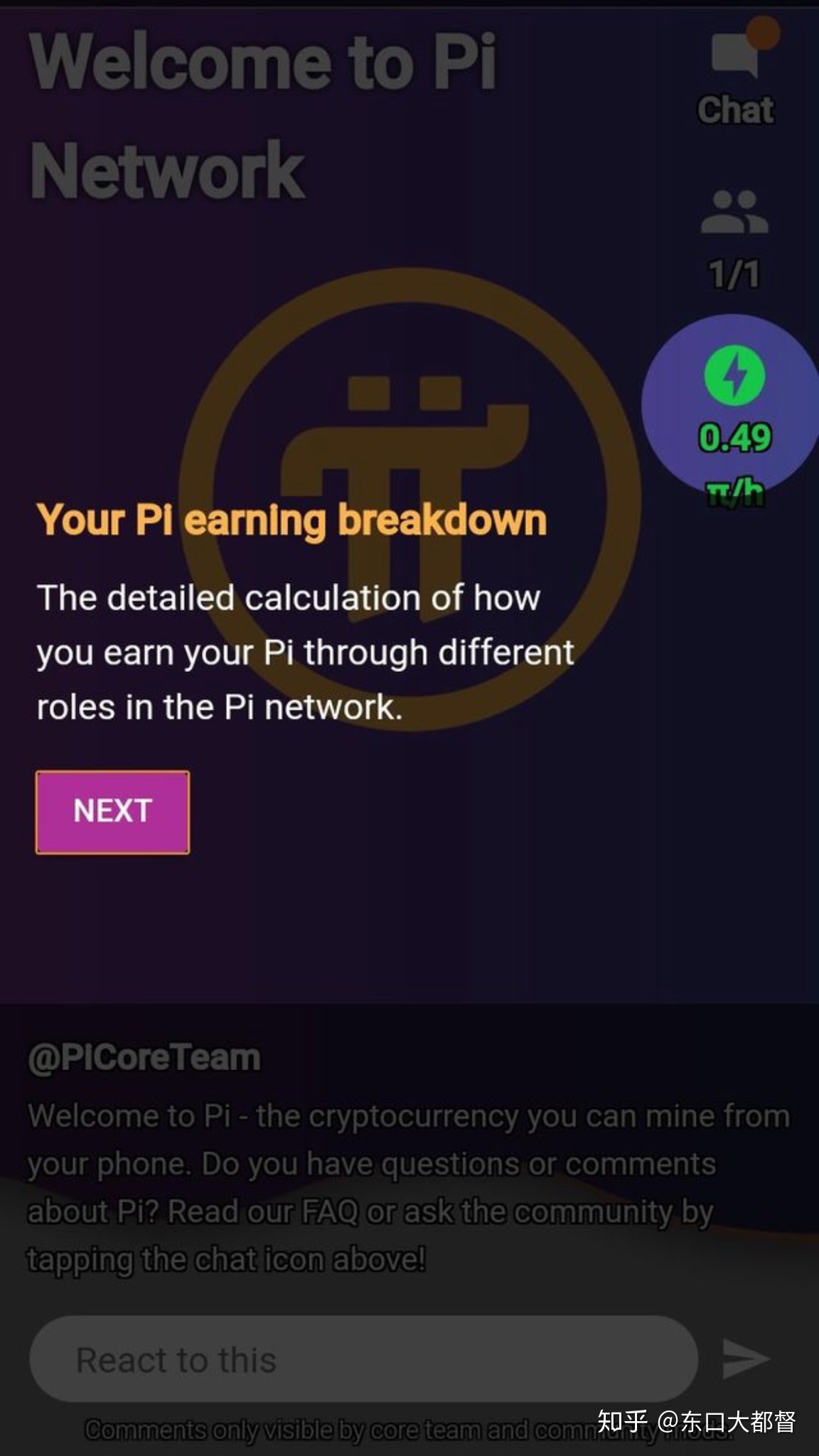Tap the NEXT button in the tutorial
The image size is (819, 1456).
pyautogui.click(x=112, y=812)
